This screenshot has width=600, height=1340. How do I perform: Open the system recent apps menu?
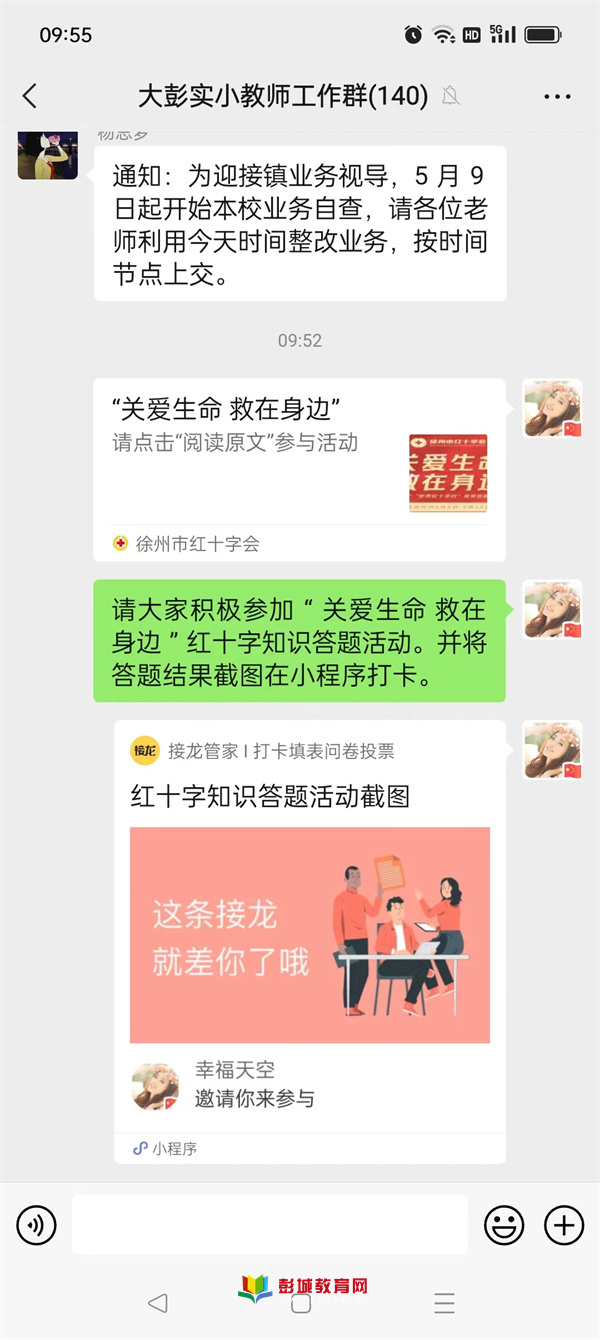tap(444, 1303)
